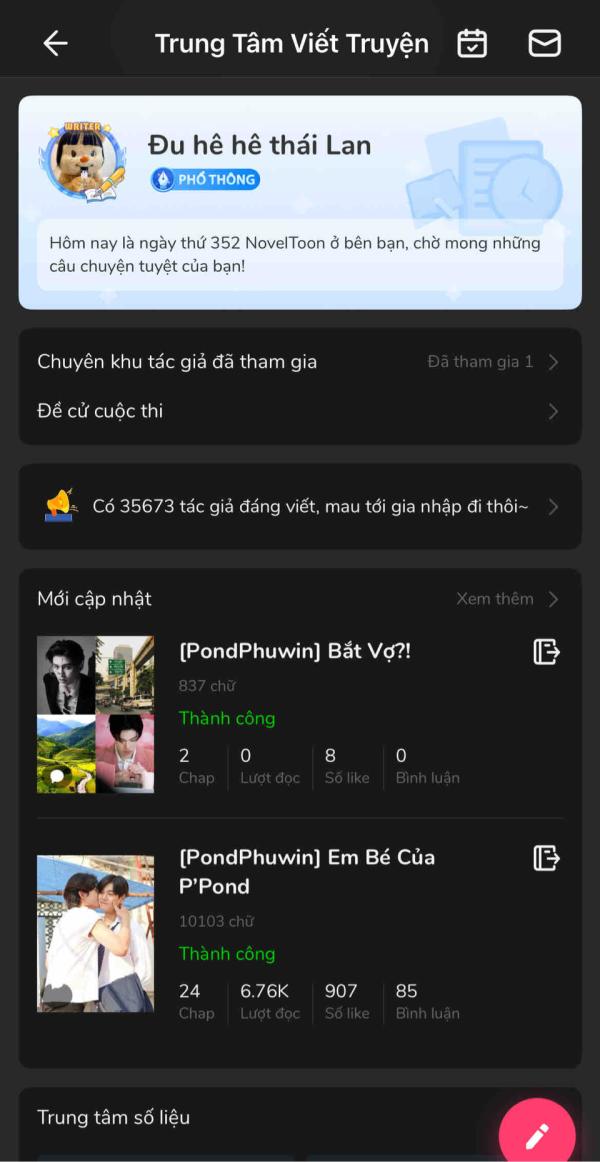Tap Xem thêm for recent updates

(506, 599)
